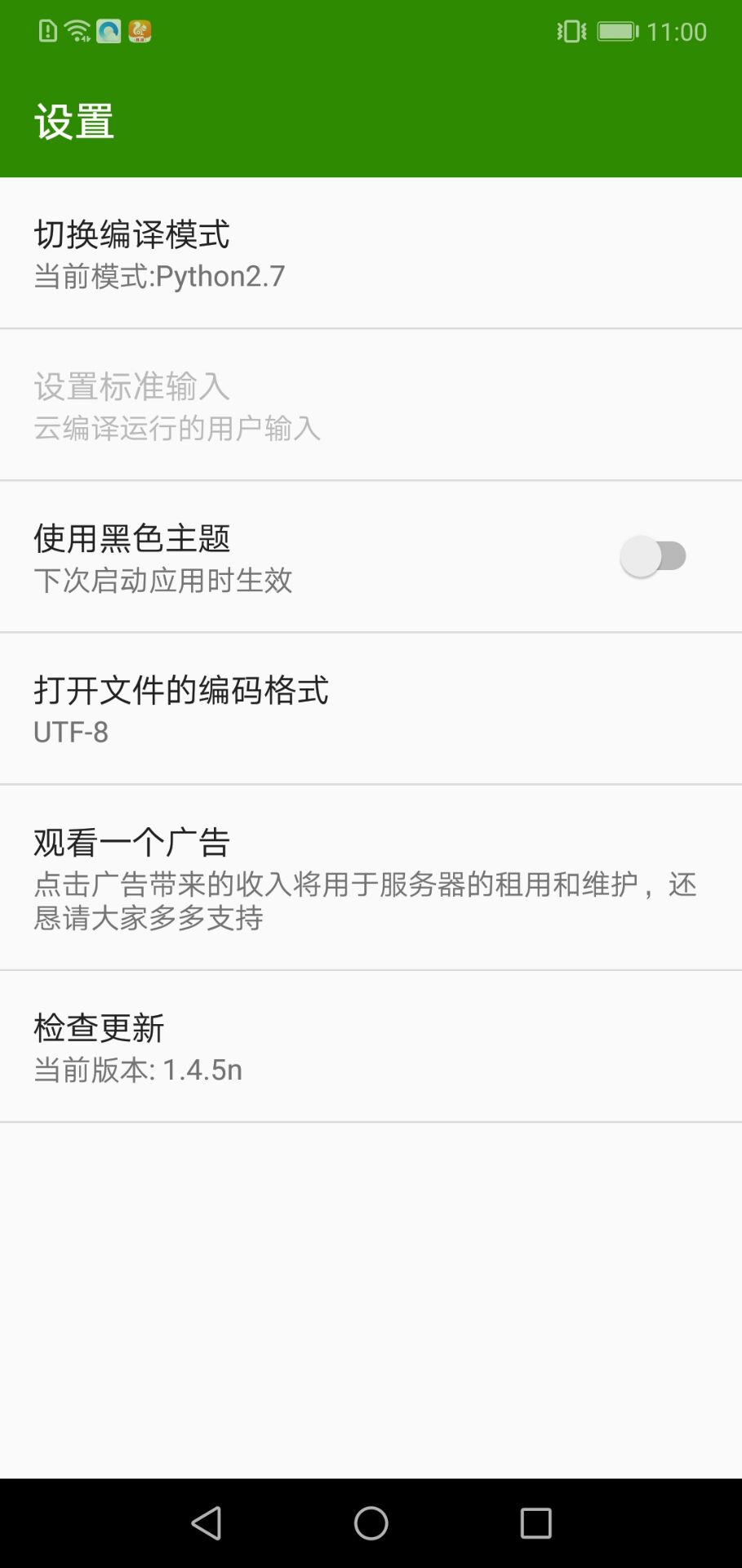The height and width of the screenshot is (1568, 742).
Task: Tap the blue cloud notification icon
Action: (107, 29)
